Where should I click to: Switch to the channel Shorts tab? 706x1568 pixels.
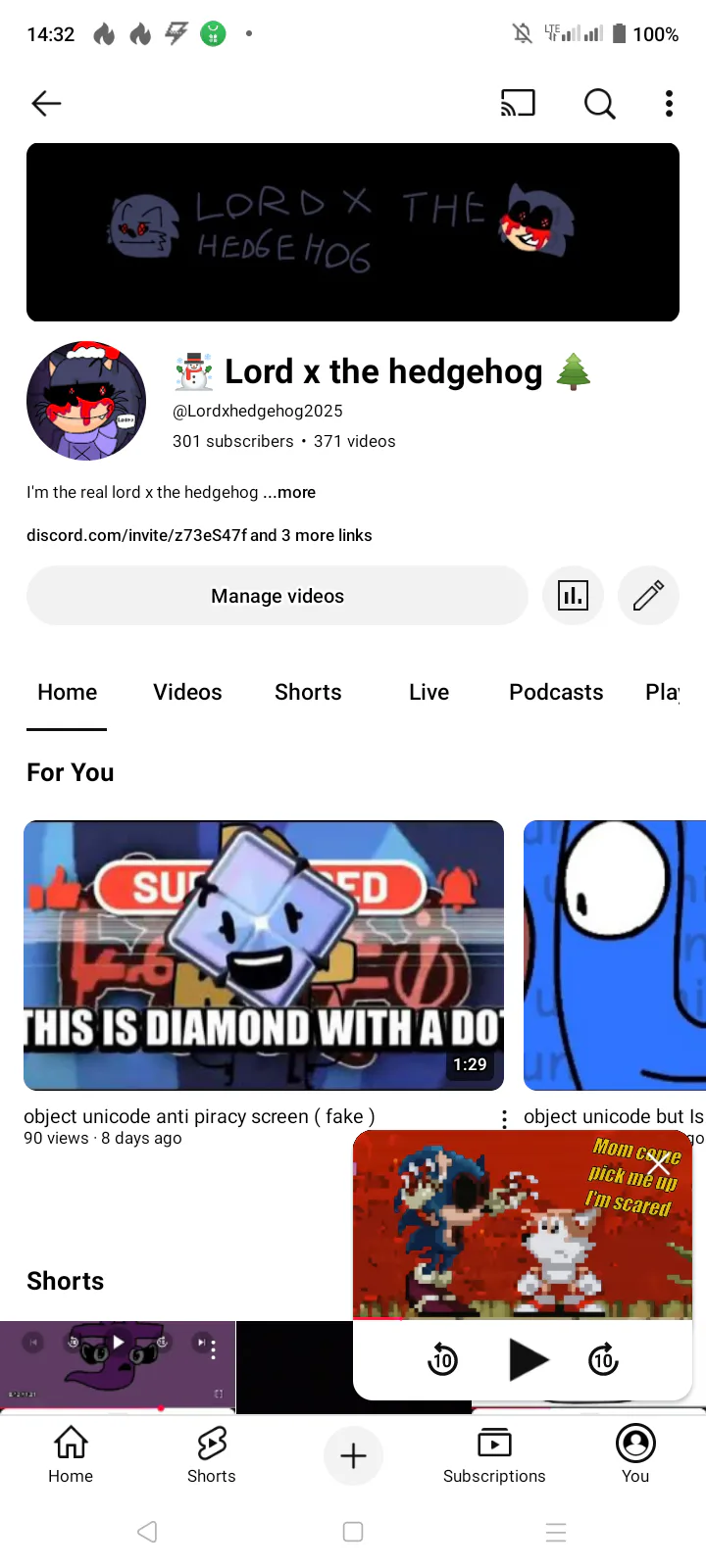click(x=308, y=692)
